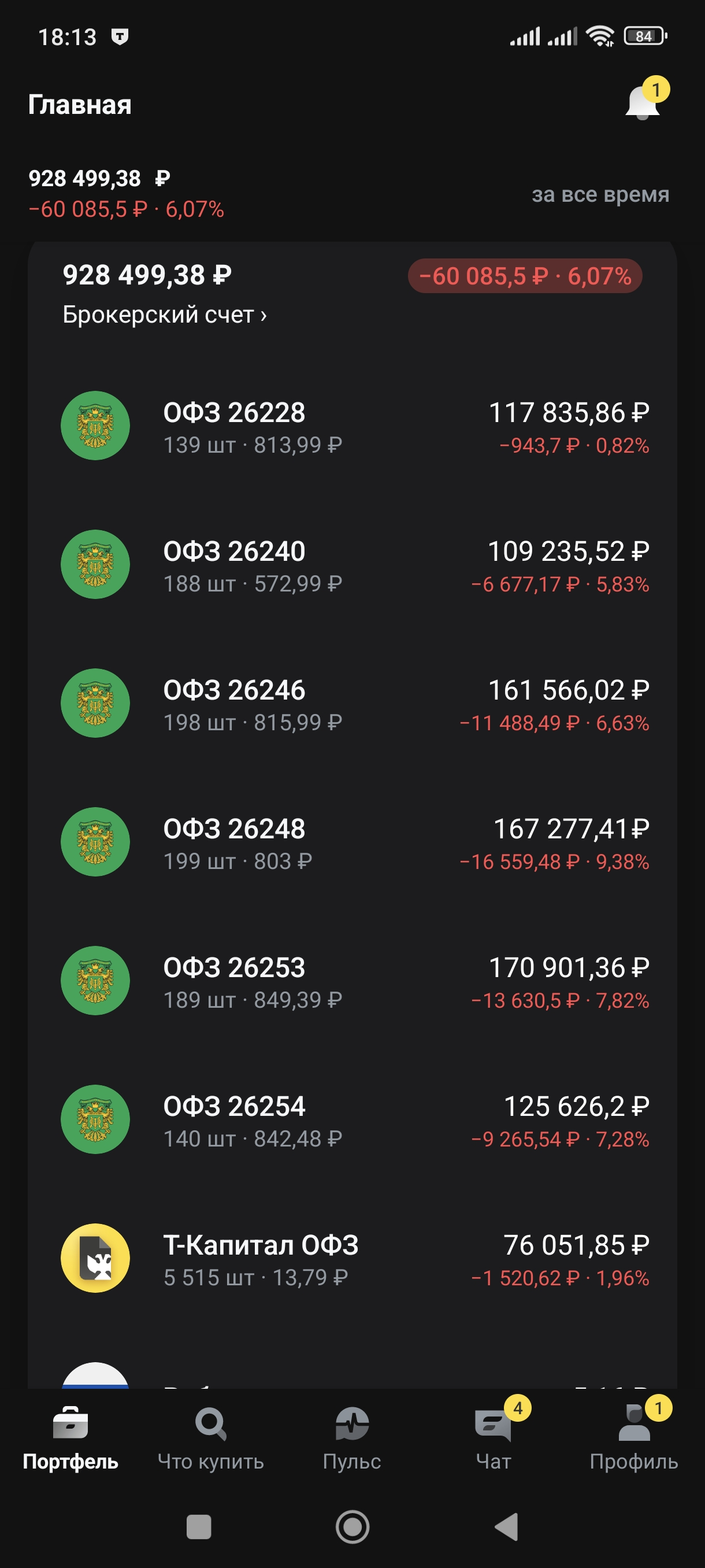The image size is (705, 1568).
Task: Open the ОФЗ 26246 position
Action: [x=352, y=704]
